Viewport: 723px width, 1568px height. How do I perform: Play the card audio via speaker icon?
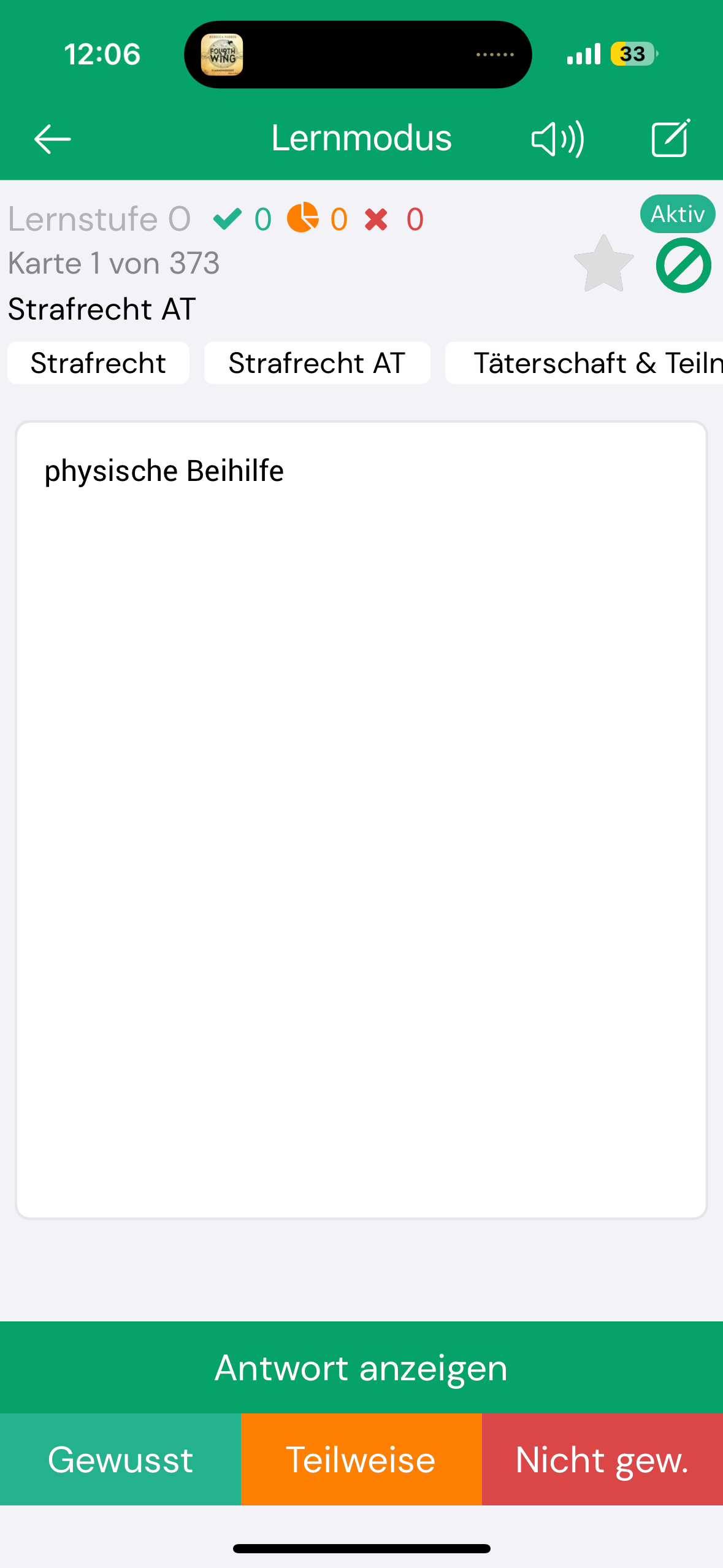click(557, 139)
